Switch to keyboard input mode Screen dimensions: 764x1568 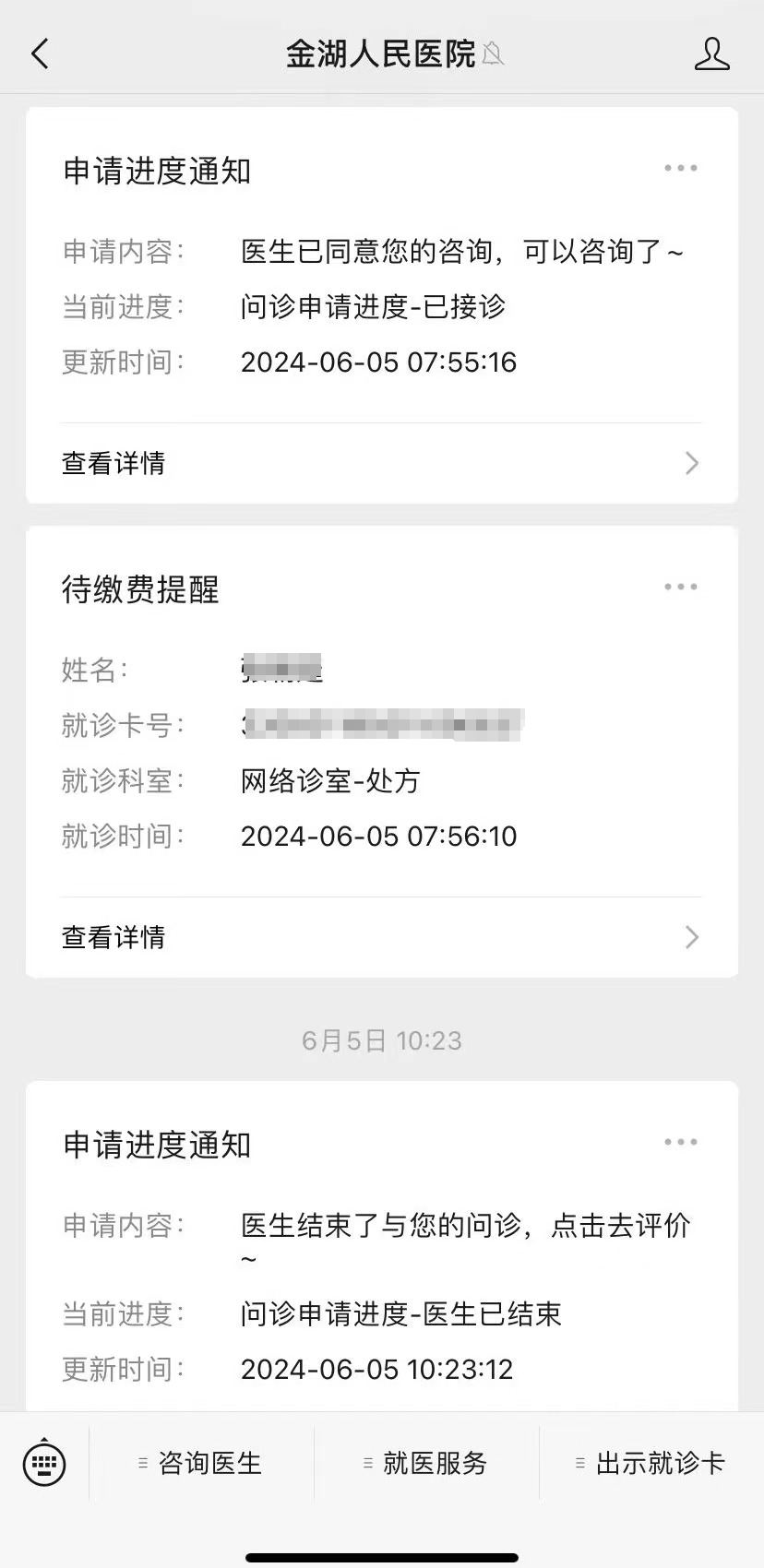(x=44, y=1463)
